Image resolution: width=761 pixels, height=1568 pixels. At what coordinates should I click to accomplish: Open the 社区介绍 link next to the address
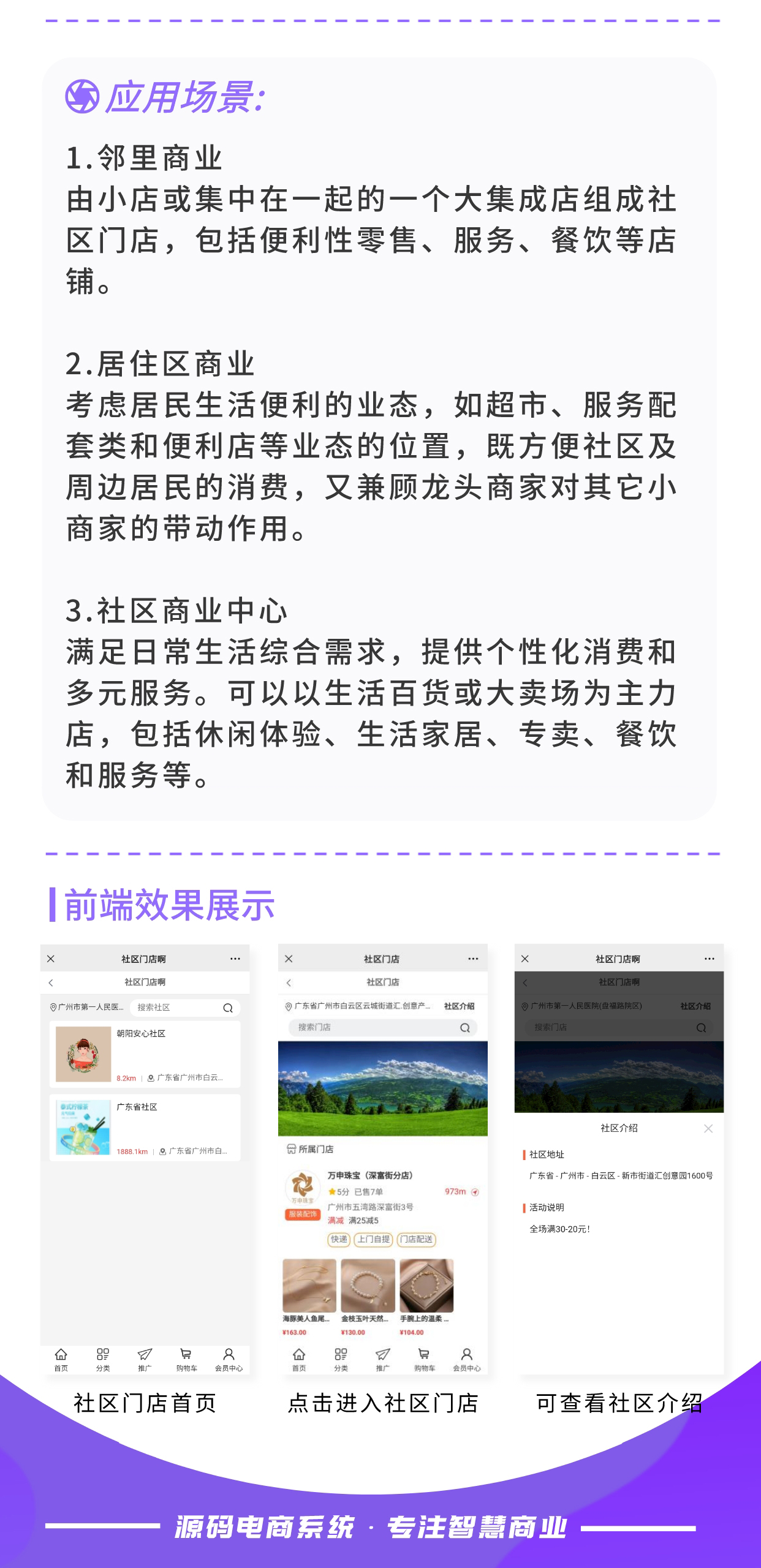tap(459, 1006)
